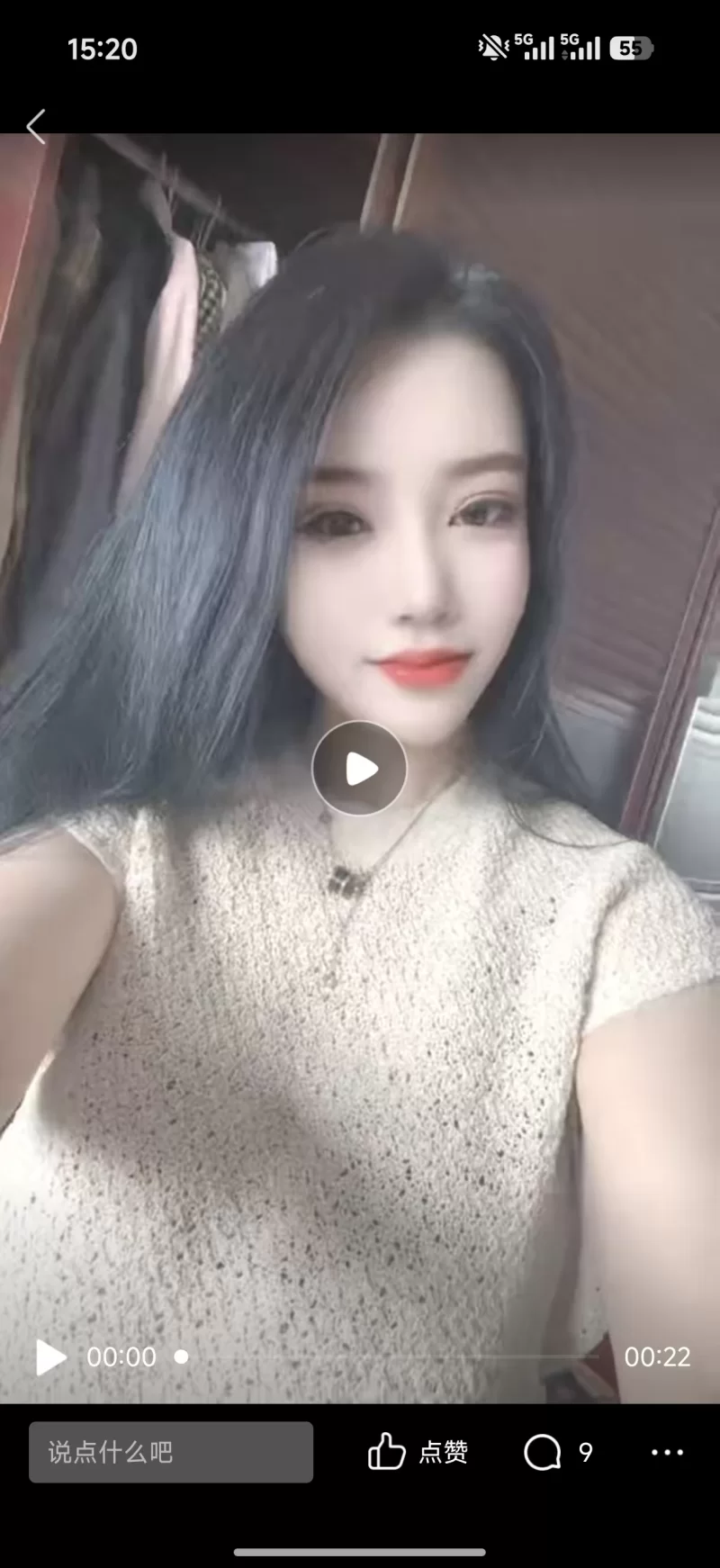Screen dimensions: 720x1568
Task: Go back using the top-left arrow
Action: [x=36, y=127]
